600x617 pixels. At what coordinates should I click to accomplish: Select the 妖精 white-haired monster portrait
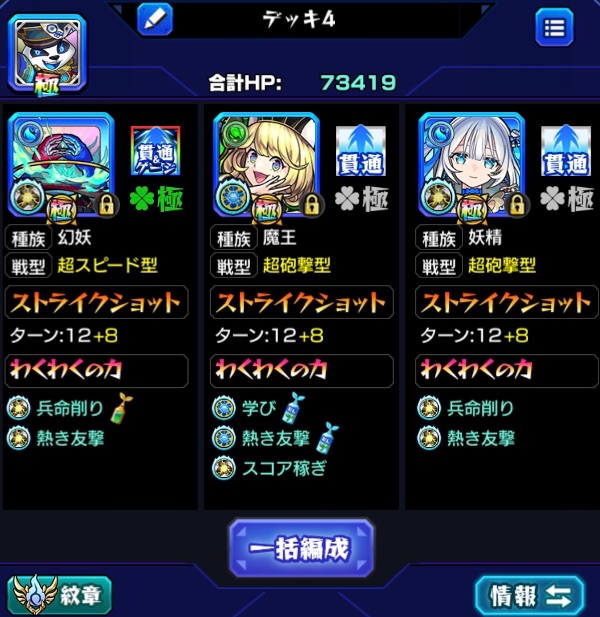pos(470,163)
